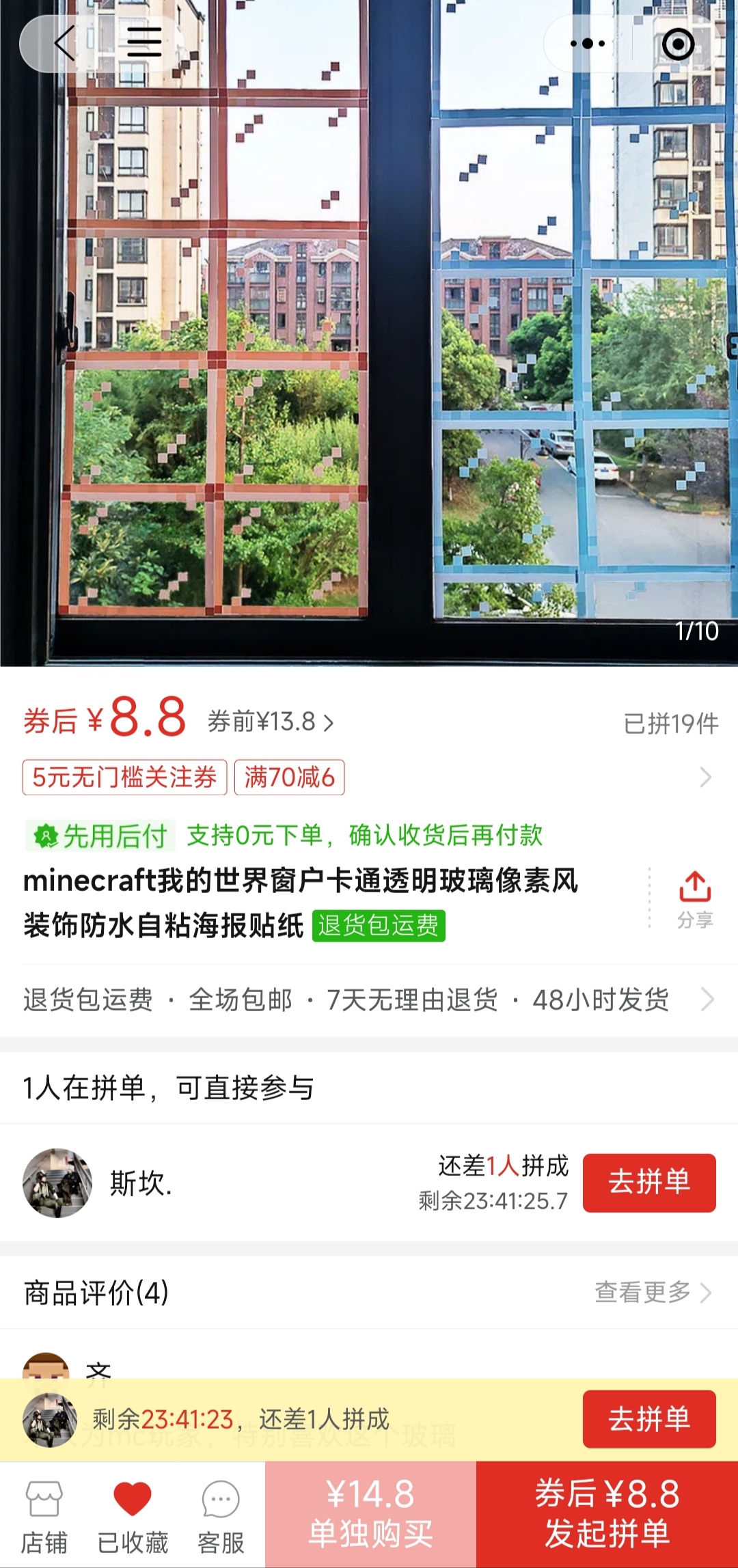
Task: Contact 客服 customer service
Action: click(221, 1514)
